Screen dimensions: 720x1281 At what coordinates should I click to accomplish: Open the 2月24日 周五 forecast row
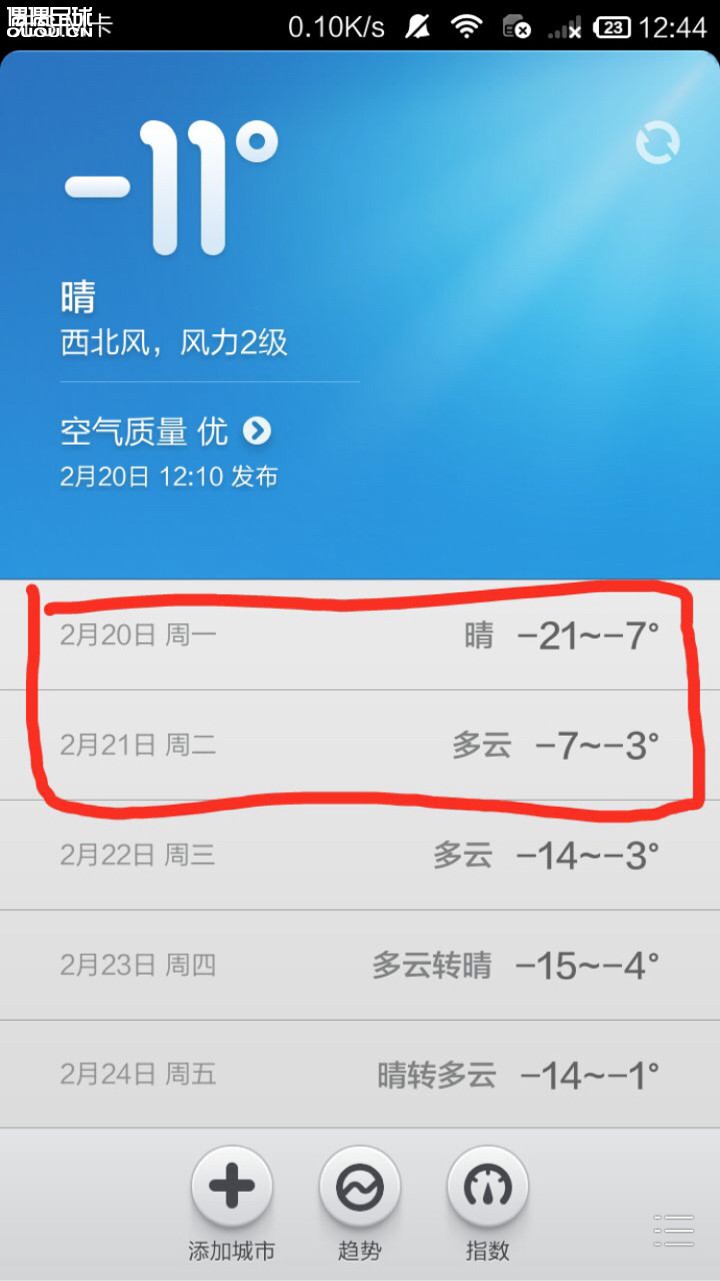(360, 1075)
